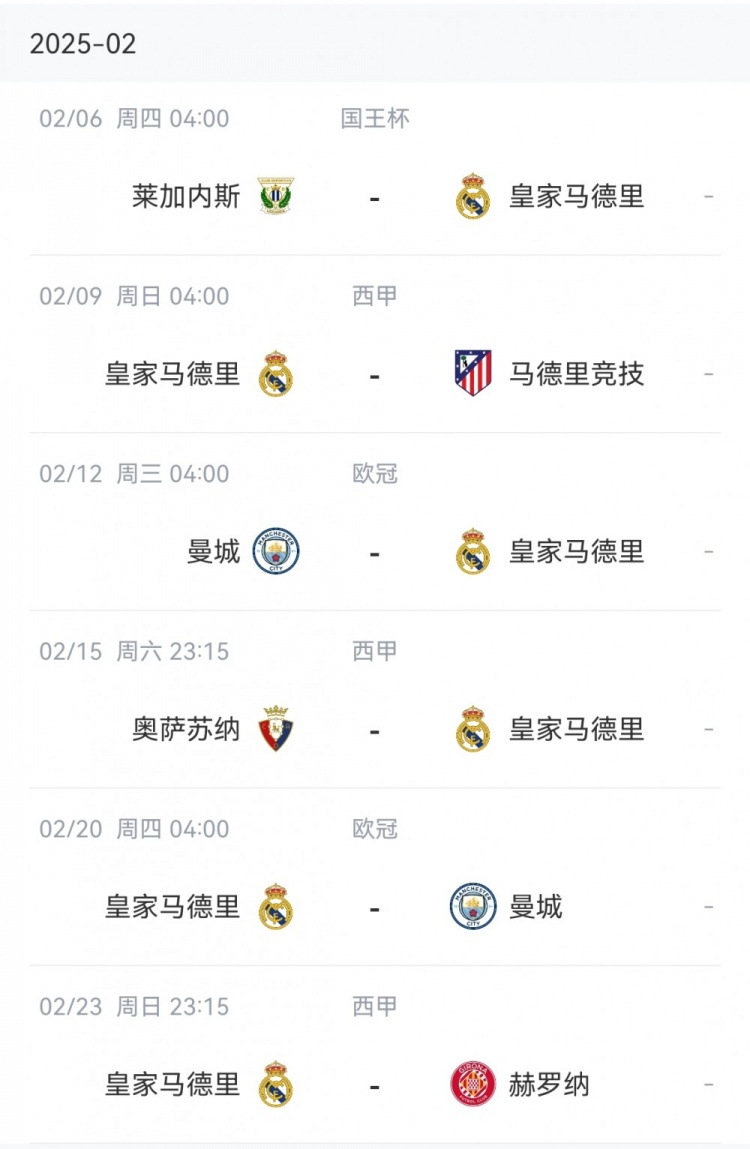Viewport: 750px width, 1149px height.
Task: View the 02/09 Real Madrid vs Atlético Madrid fixture
Action: 375,374
